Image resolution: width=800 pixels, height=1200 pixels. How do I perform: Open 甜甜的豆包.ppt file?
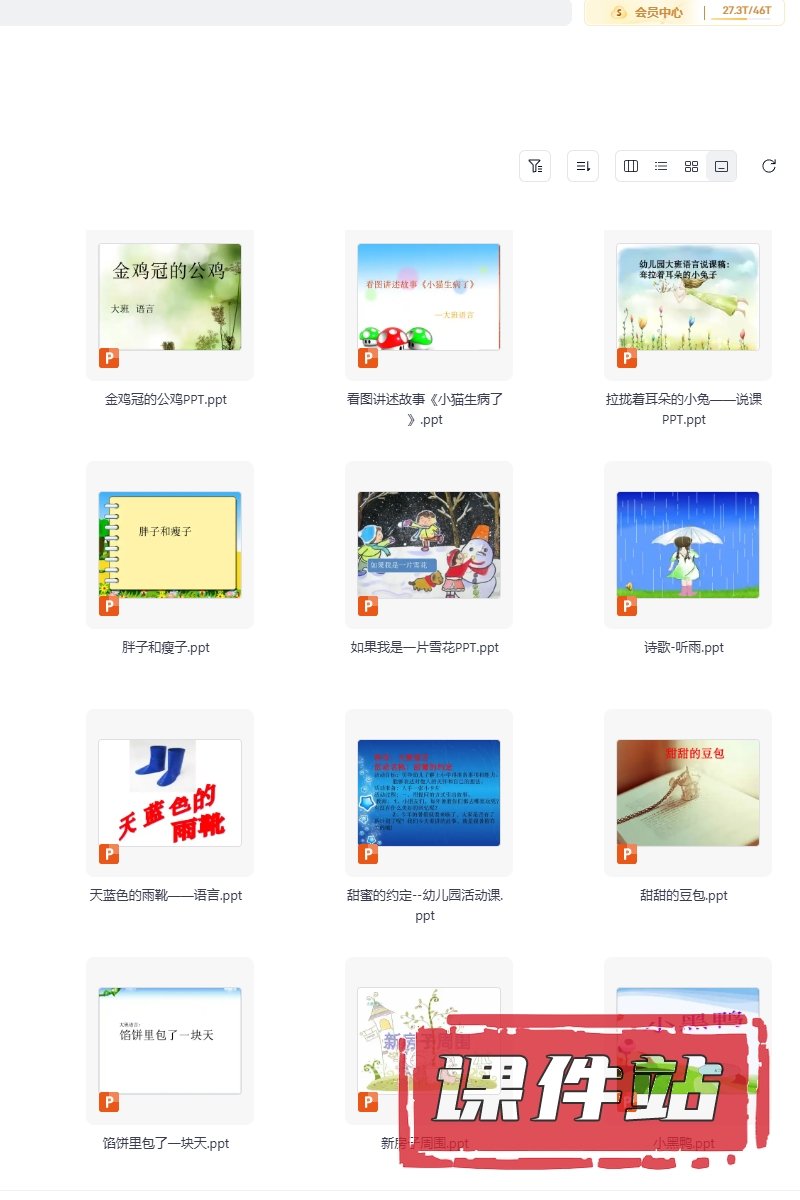[x=688, y=793]
